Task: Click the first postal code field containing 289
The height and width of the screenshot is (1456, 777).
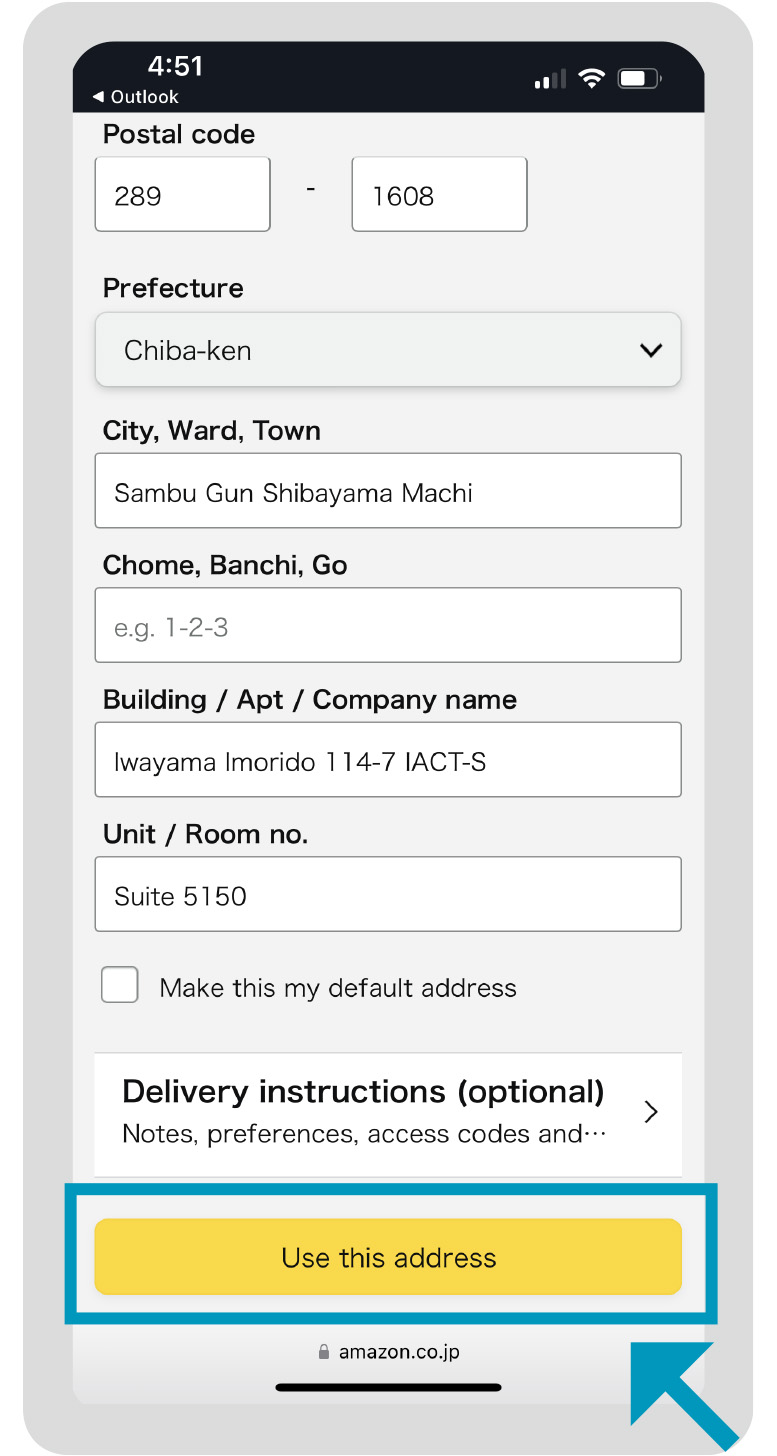Action: click(x=182, y=194)
